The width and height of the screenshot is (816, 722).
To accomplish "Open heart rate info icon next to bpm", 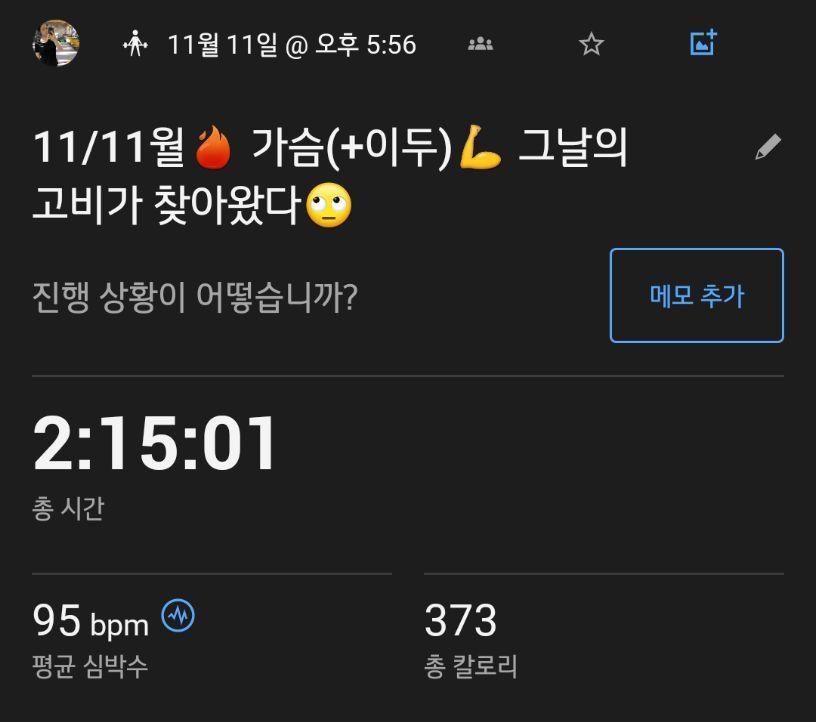I will click(x=178, y=616).
